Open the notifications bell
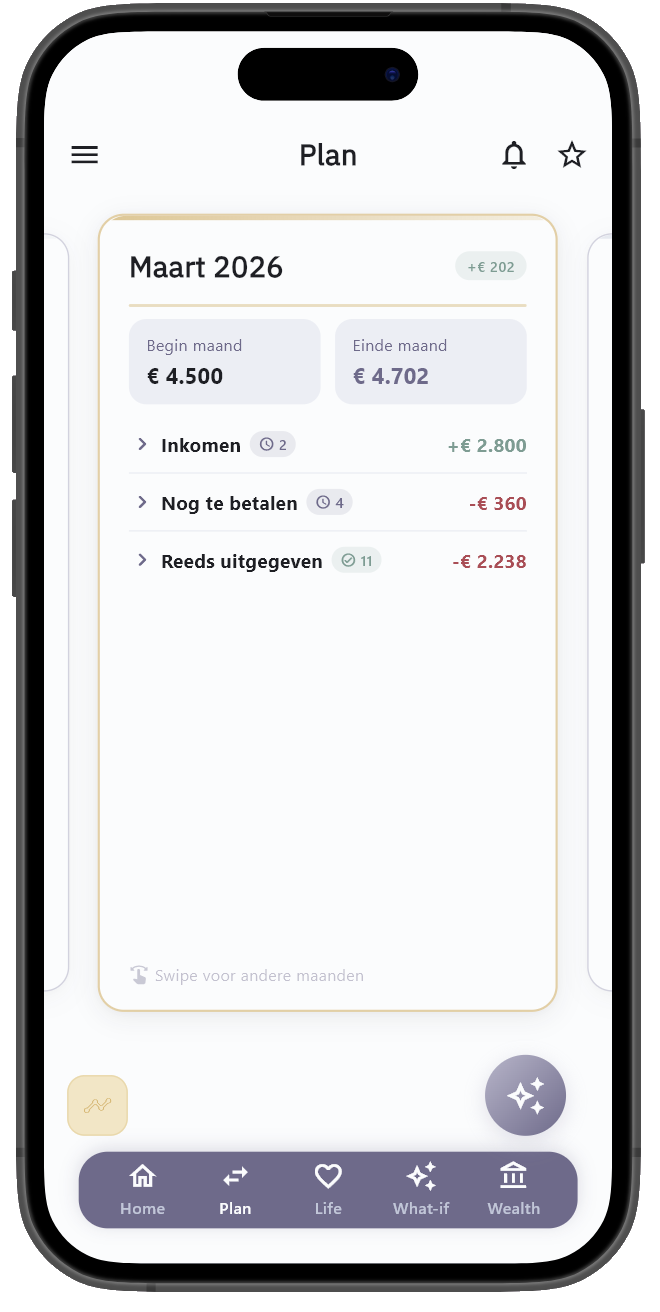660x1312 pixels. [x=513, y=155]
